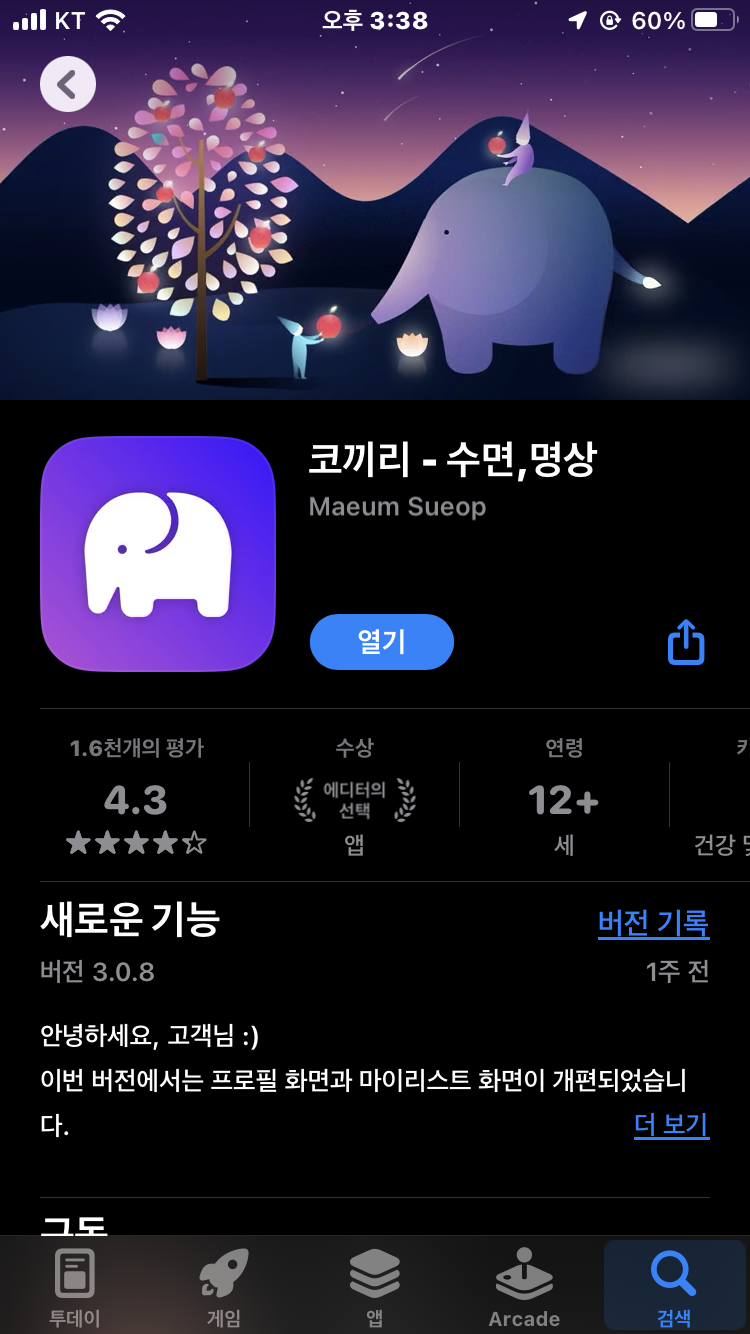Screen dimensions: 750x1334
Task: Open the 앱 stacked-squares icon
Action: 374,1272
